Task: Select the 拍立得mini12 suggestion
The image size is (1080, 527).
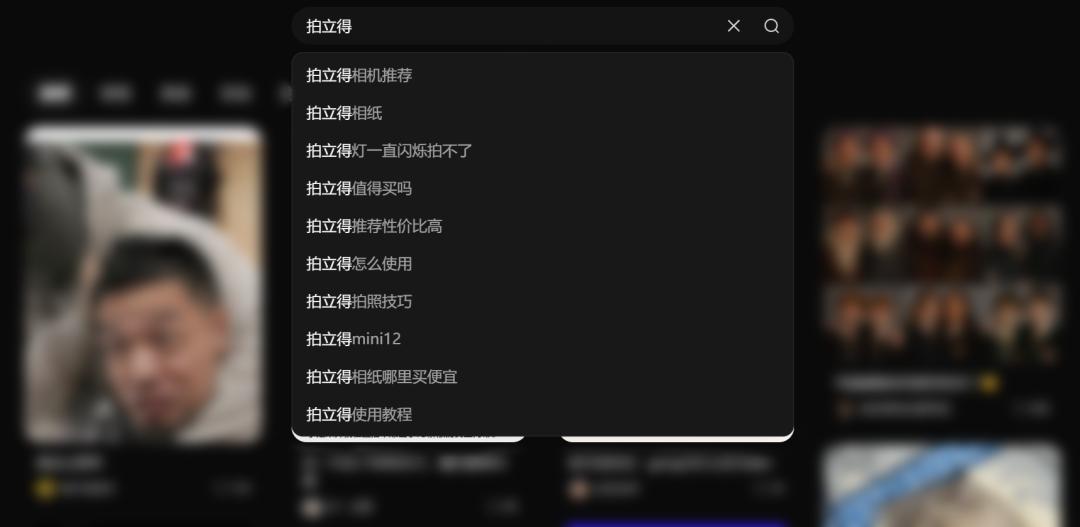Action: pyautogui.click(x=353, y=339)
